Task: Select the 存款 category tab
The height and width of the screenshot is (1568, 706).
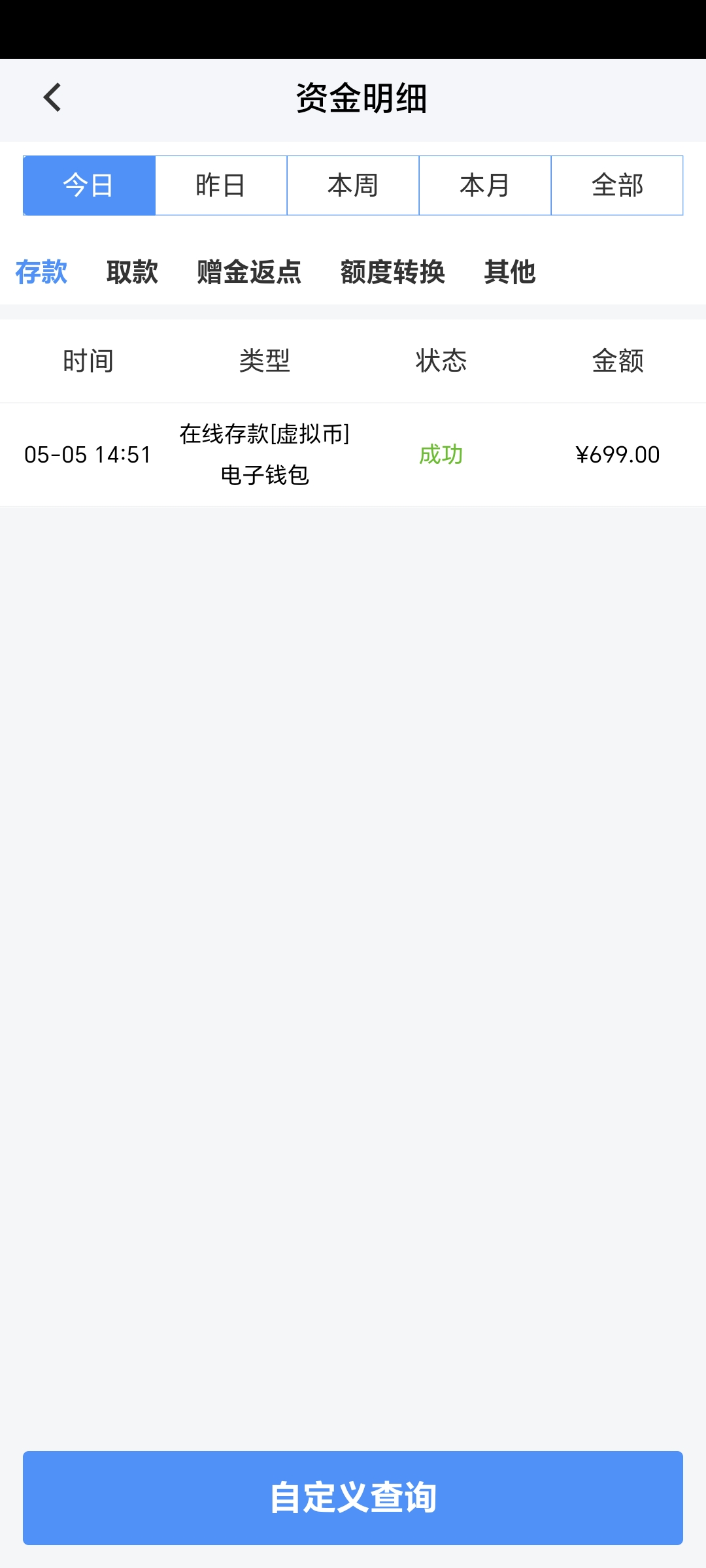Action: pos(41,272)
